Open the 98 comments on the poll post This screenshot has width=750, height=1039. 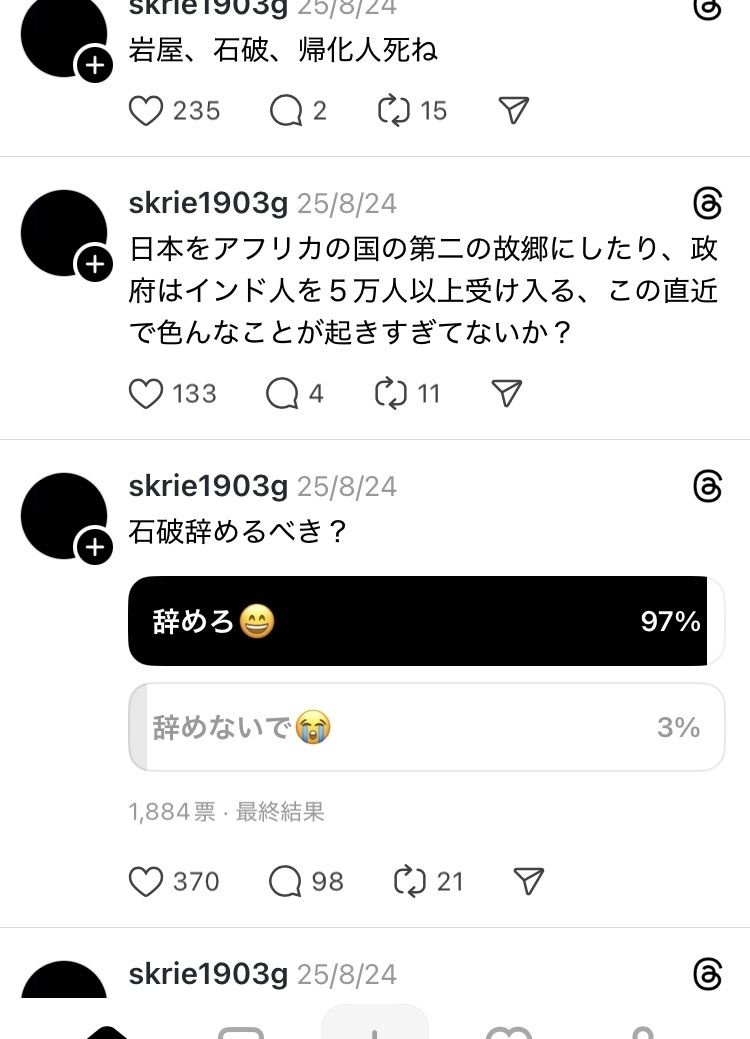(286, 881)
